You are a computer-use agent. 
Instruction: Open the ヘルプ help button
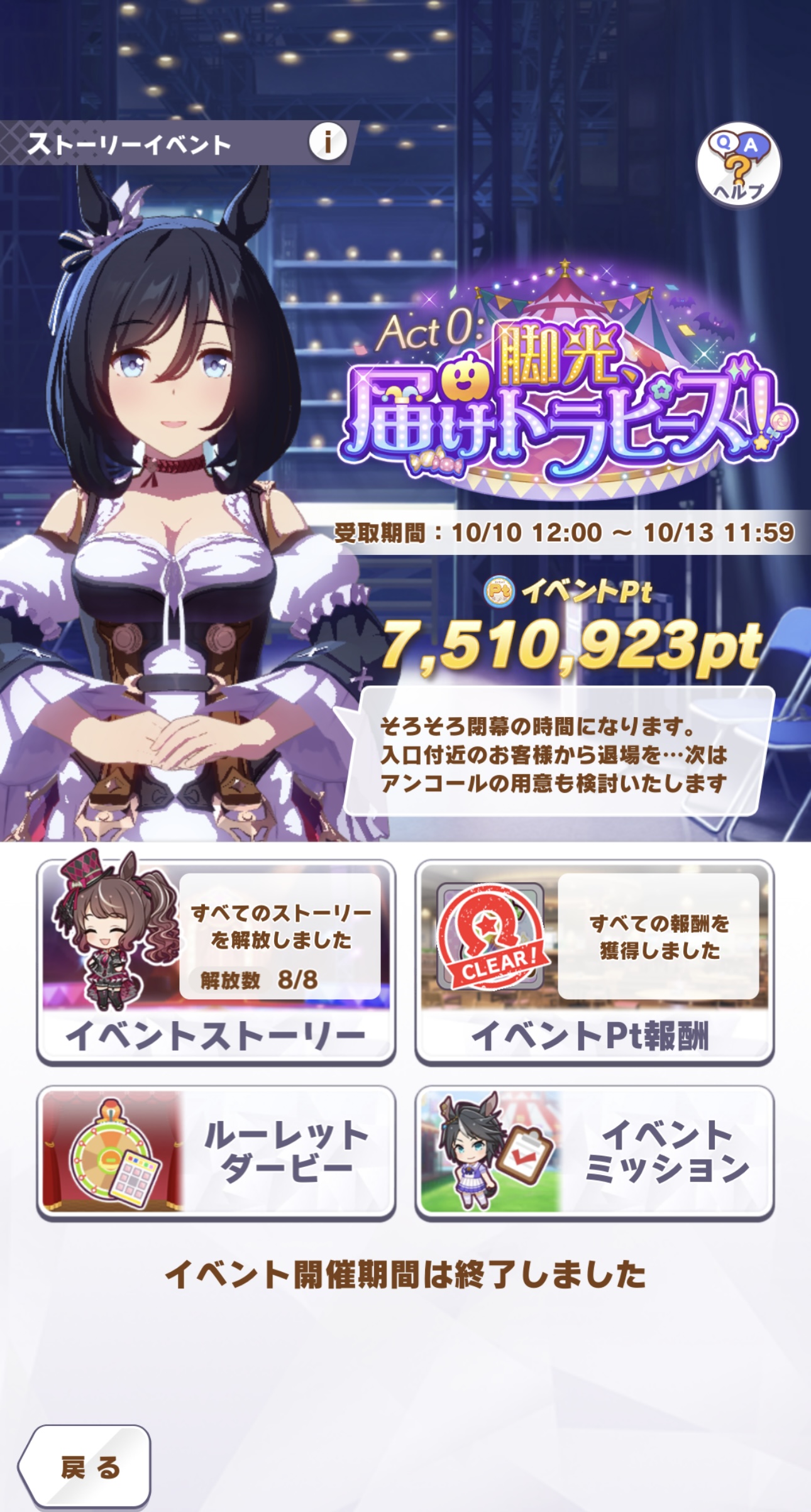click(738, 165)
